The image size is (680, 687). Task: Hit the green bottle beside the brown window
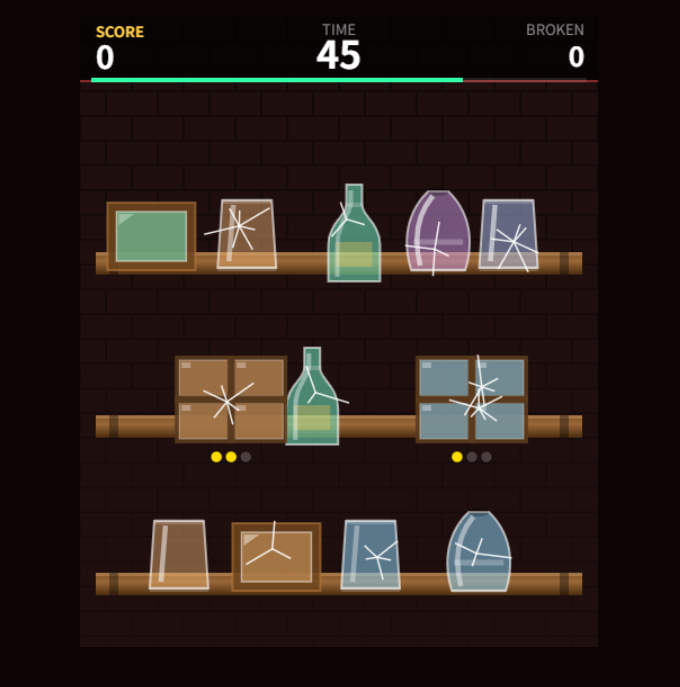point(312,400)
